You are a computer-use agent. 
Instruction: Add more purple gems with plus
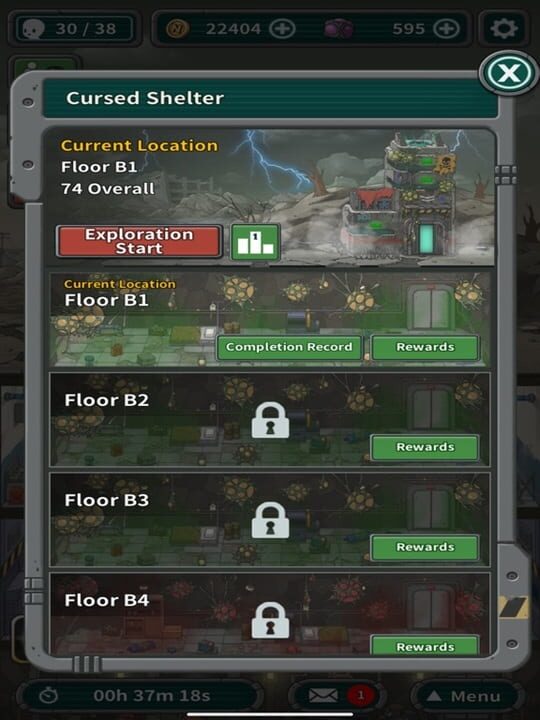[446, 29]
